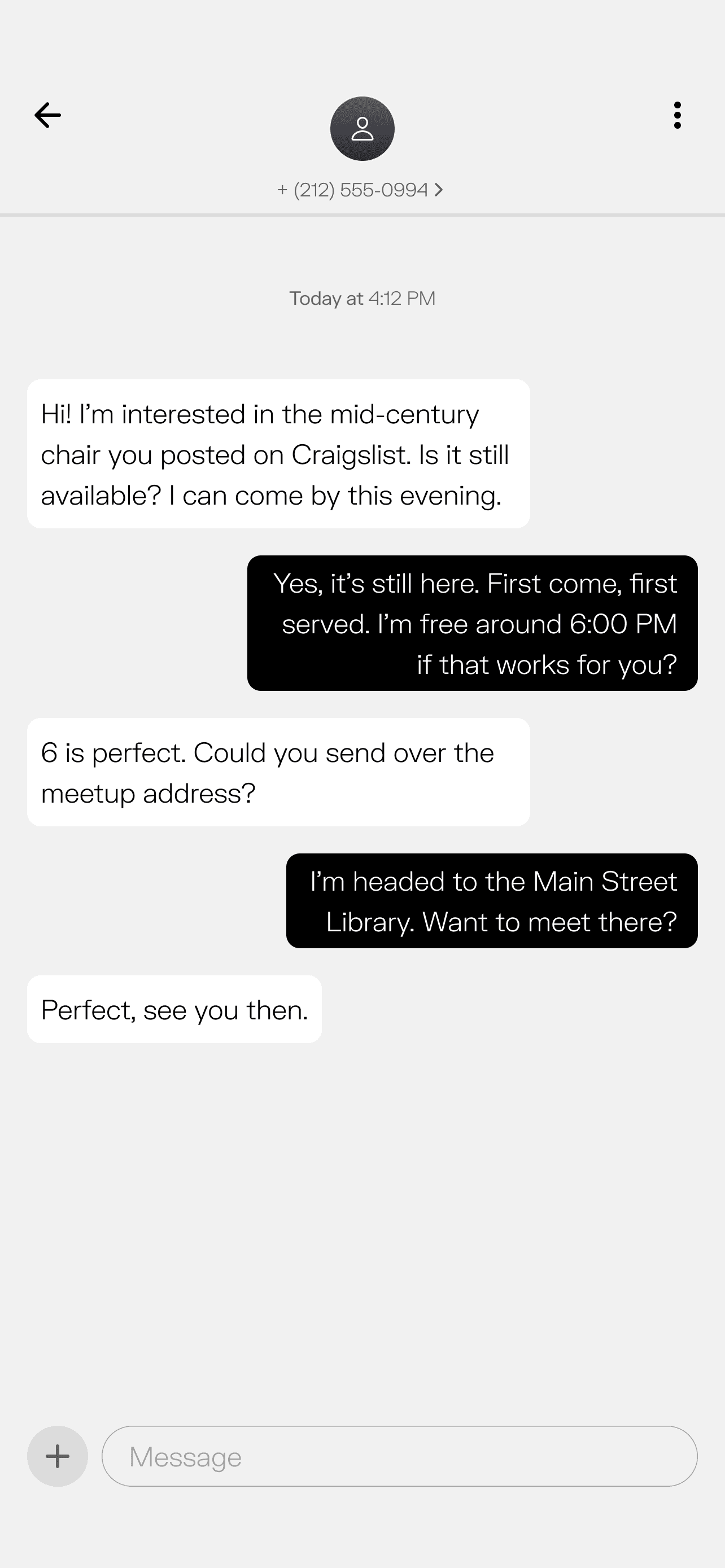This screenshot has width=725, height=1568.
Task: Open the three-dot overflow menu
Action: [677, 115]
